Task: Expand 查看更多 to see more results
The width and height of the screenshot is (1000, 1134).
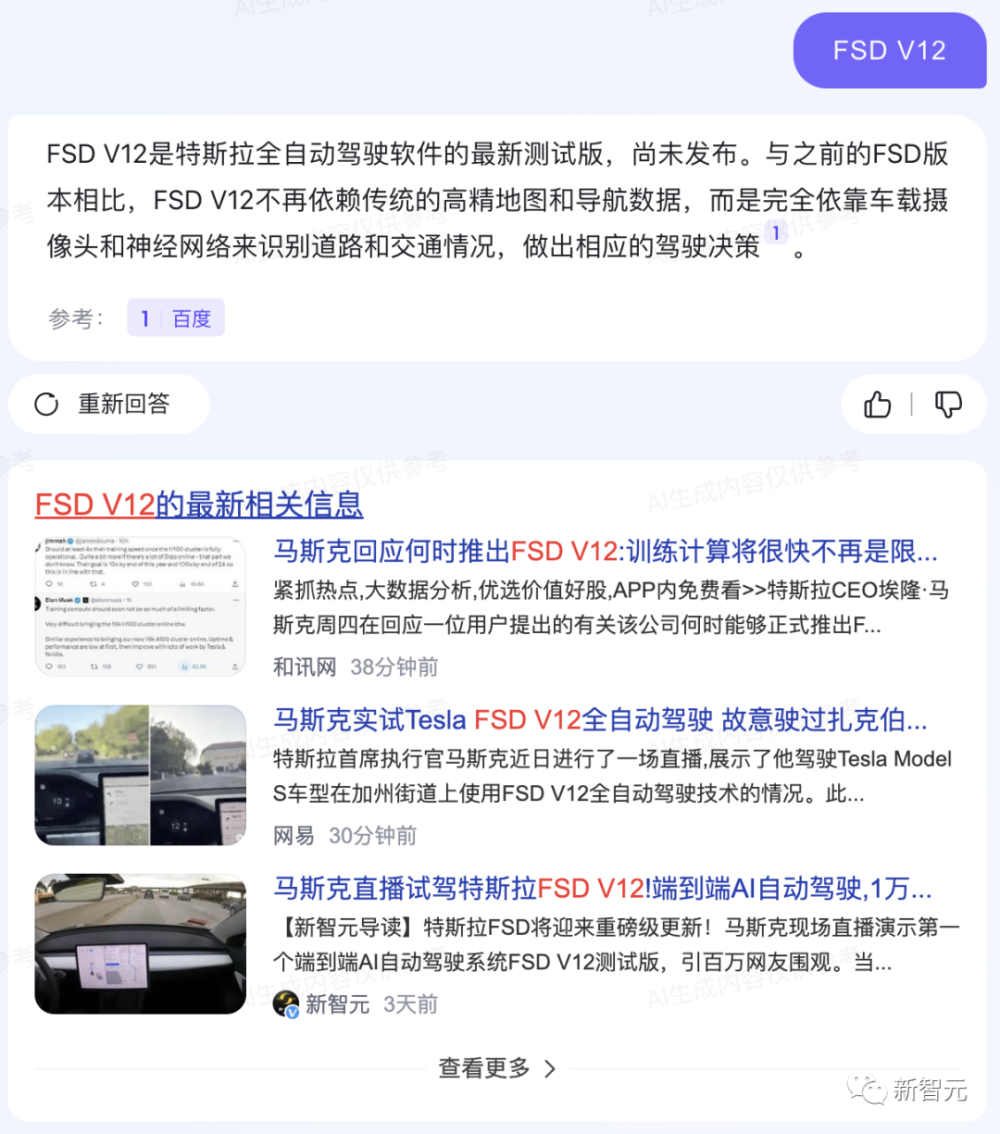Action: [497, 1068]
